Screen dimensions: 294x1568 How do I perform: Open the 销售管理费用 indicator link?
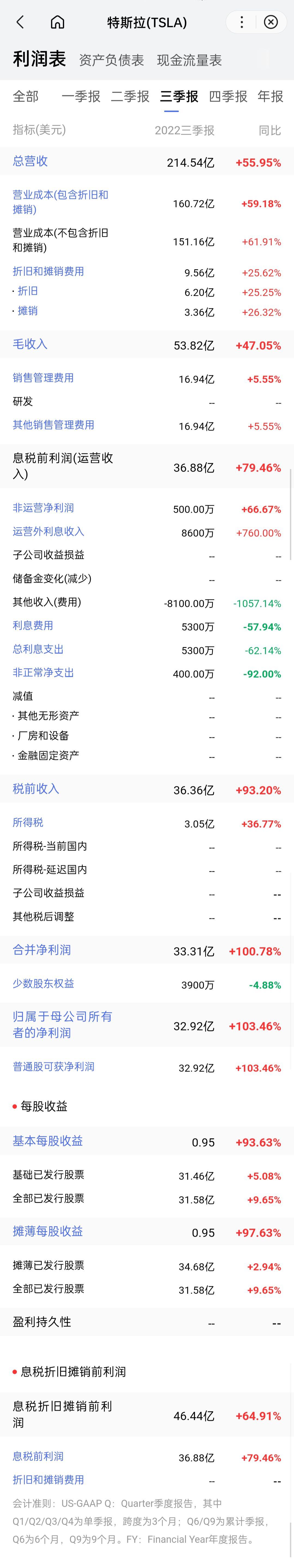coord(43,378)
